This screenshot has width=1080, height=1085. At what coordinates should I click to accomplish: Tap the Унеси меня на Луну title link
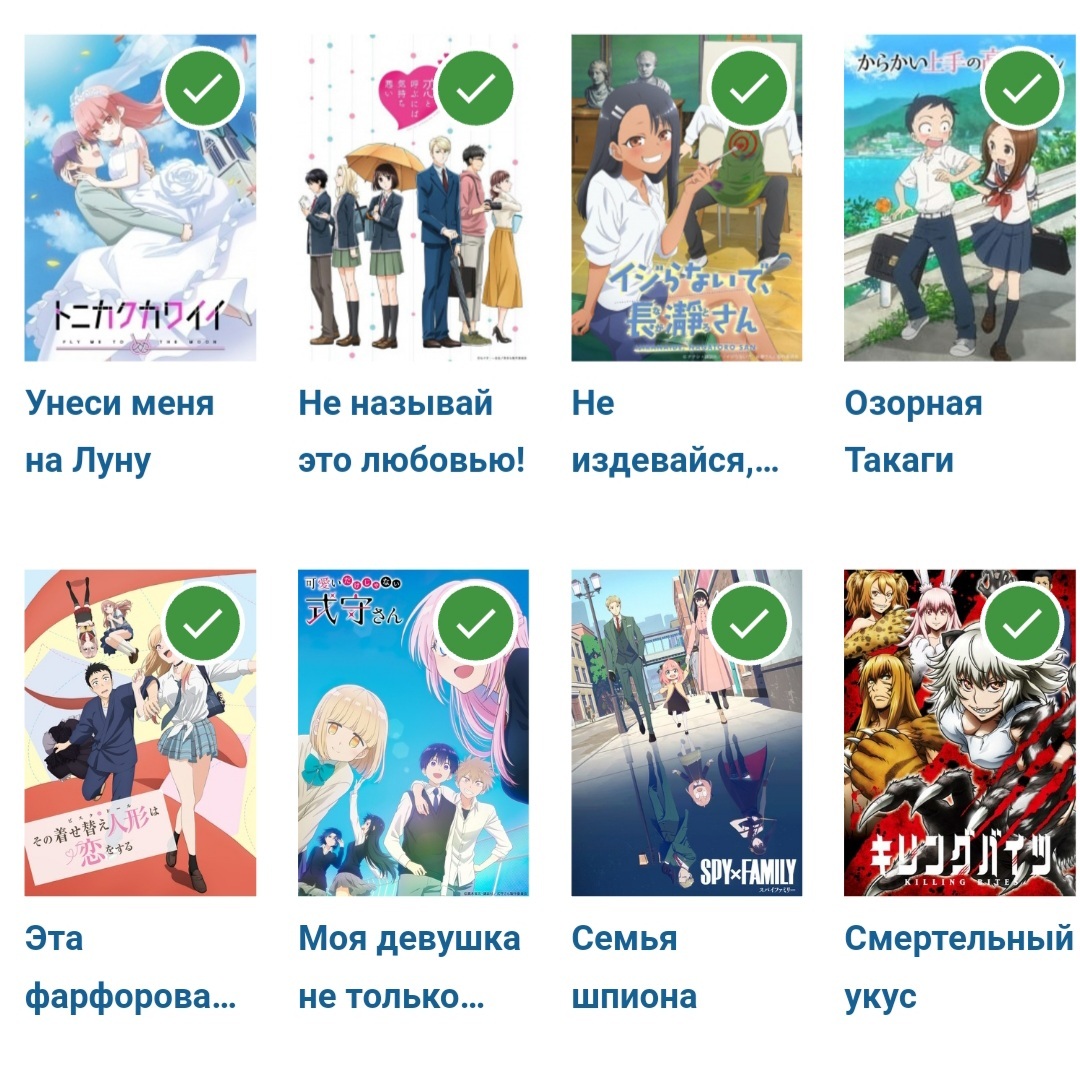pos(120,432)
